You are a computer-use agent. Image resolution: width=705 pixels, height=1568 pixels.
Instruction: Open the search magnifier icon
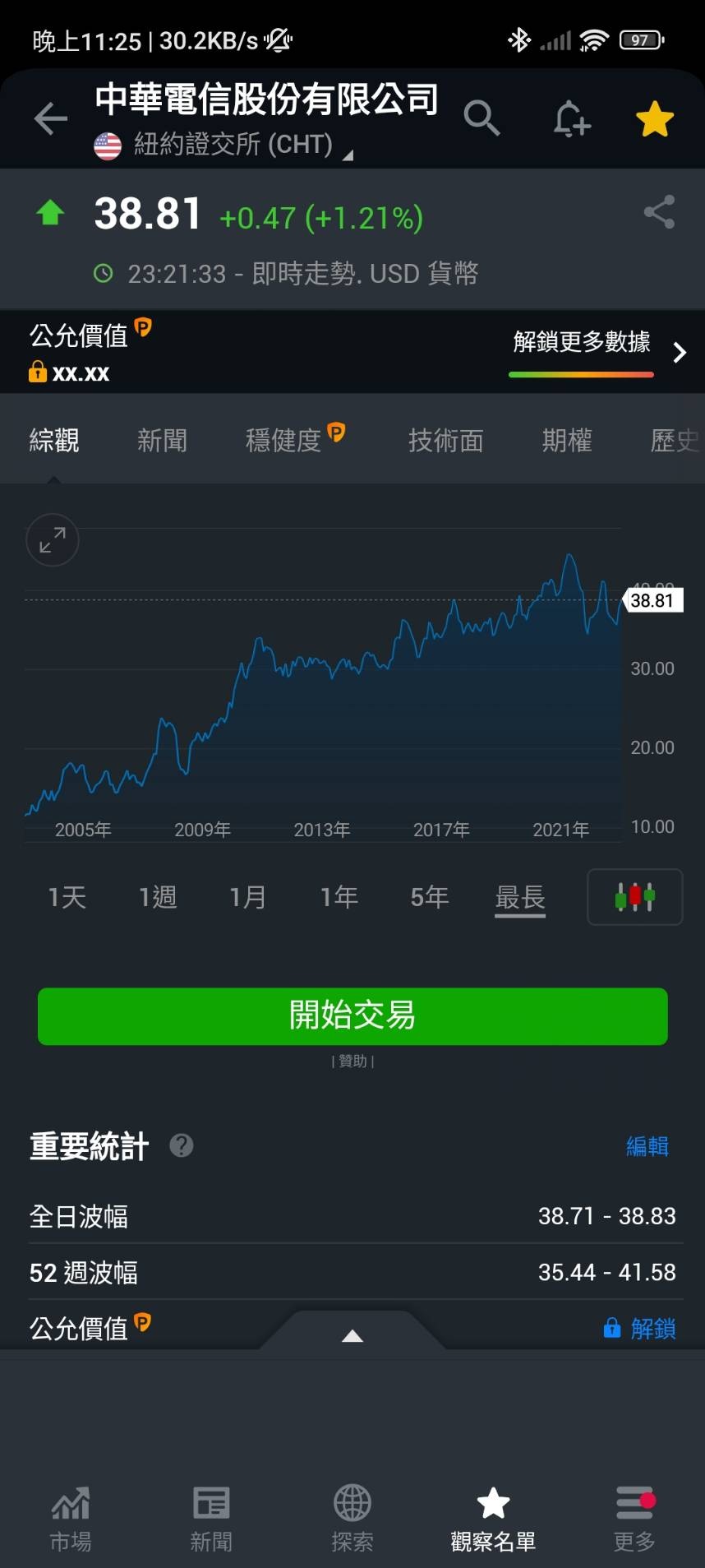(x=482, y=118)
